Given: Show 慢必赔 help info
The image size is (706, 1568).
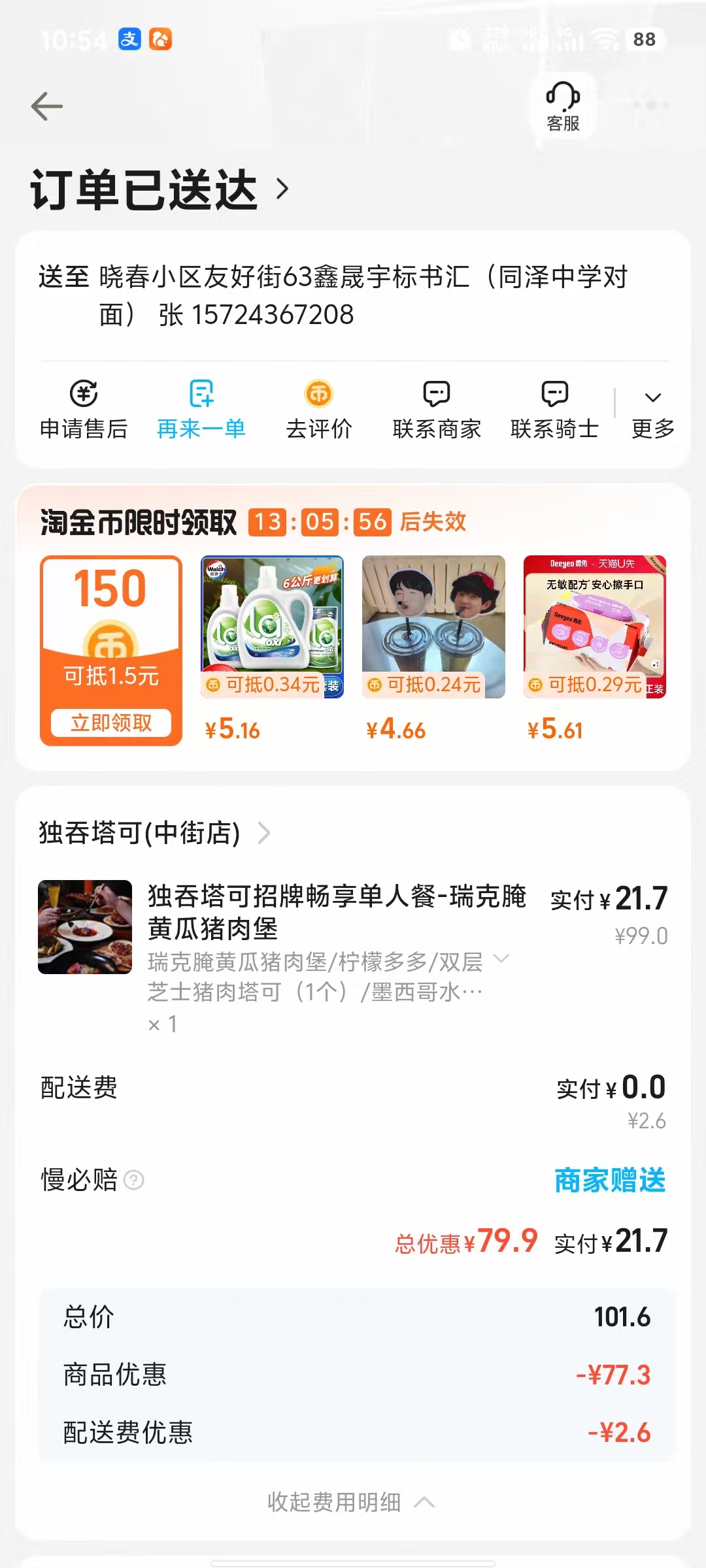Looking at the screenshot, I should (x=134, y=1180).
